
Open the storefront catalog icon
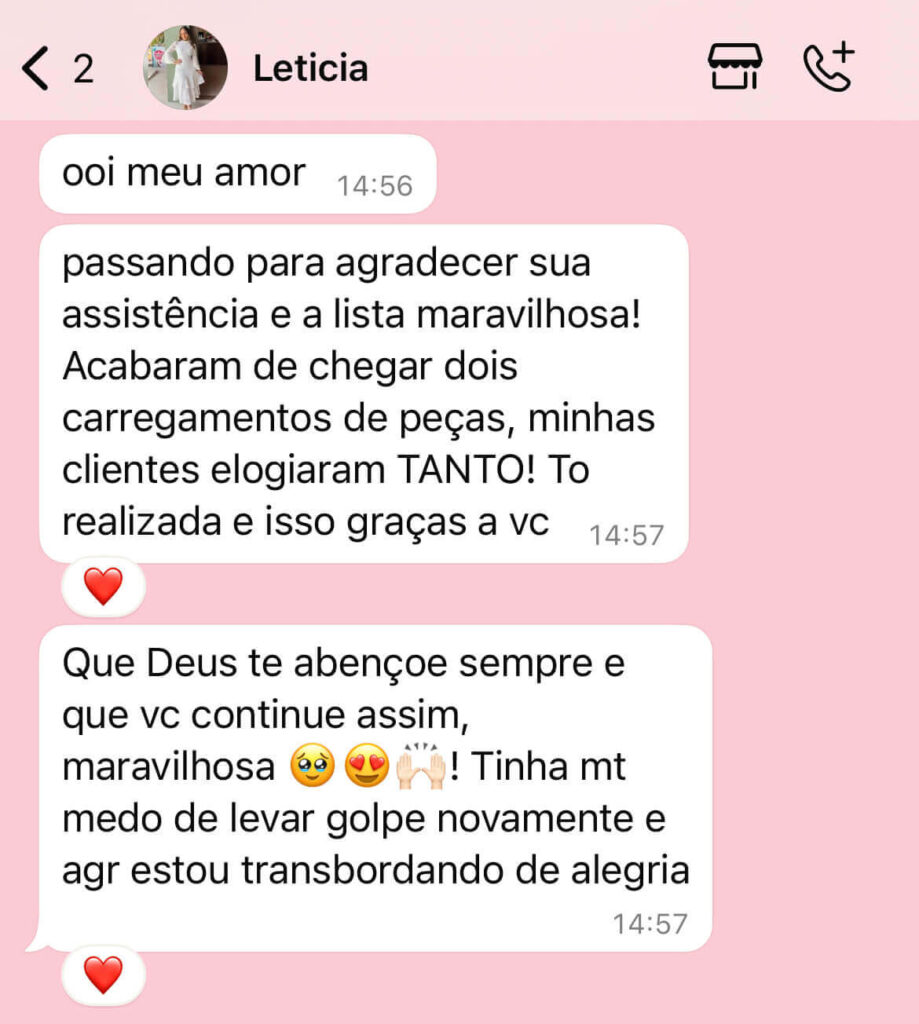735,68
